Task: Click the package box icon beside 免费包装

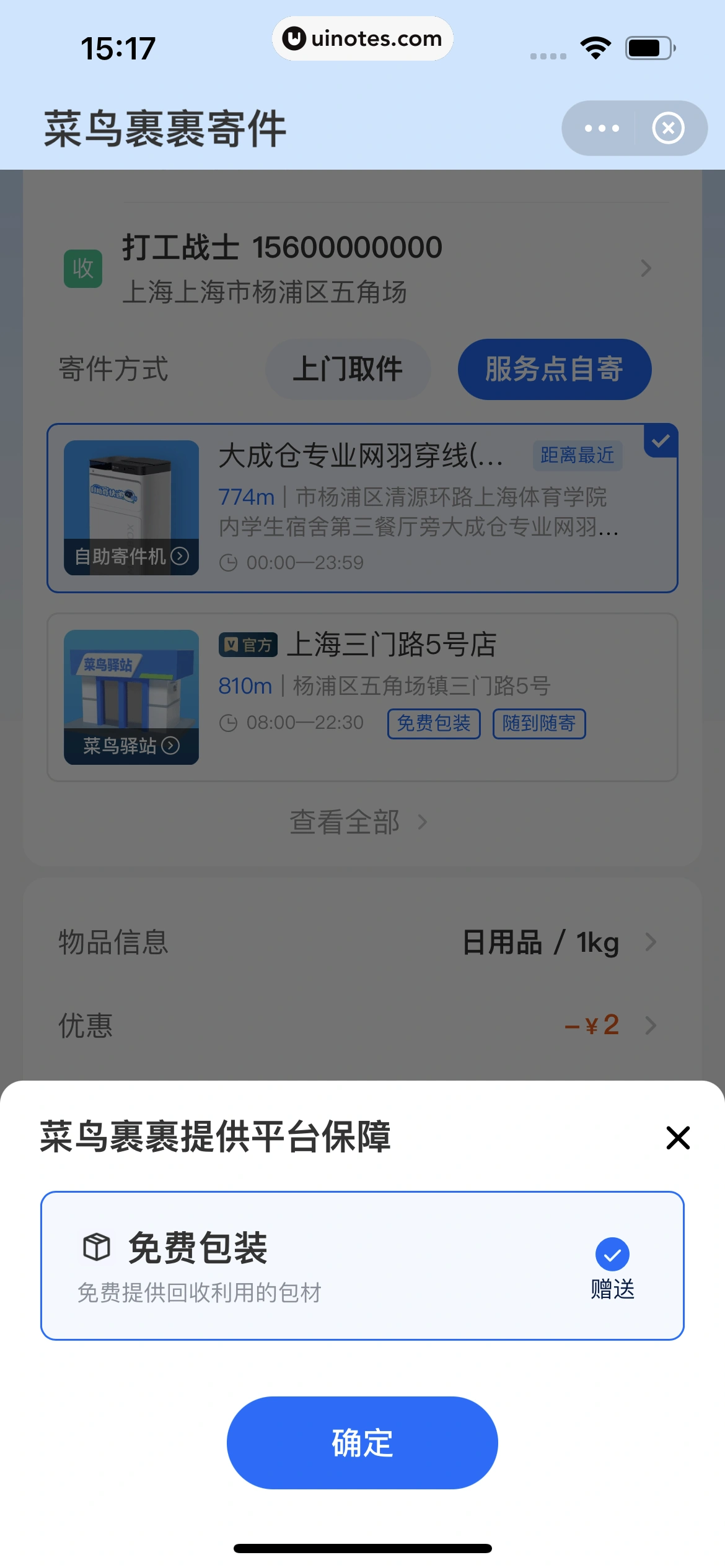Action: tap(96, 1247)
